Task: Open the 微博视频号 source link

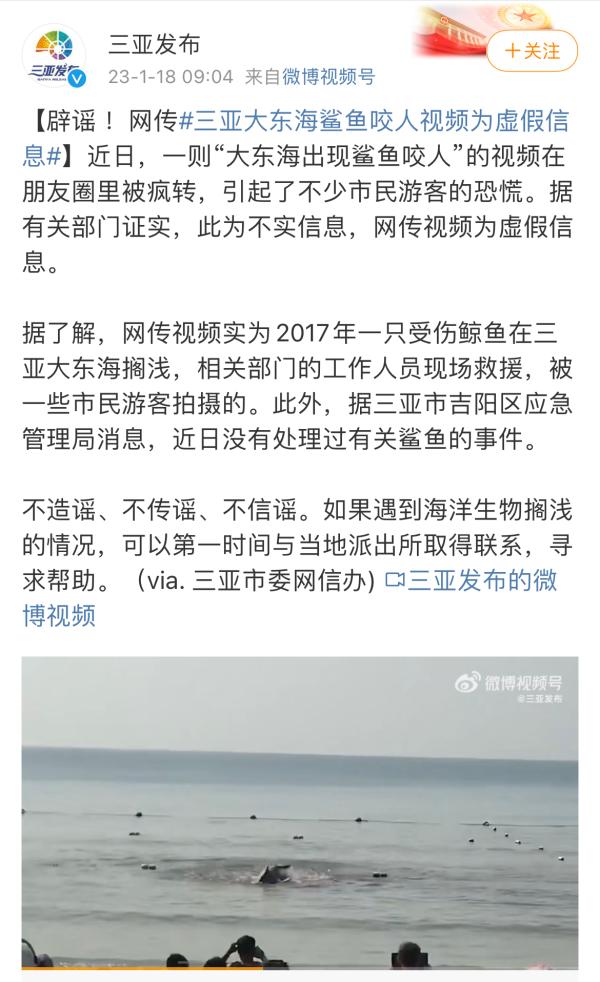Action: 329,76
